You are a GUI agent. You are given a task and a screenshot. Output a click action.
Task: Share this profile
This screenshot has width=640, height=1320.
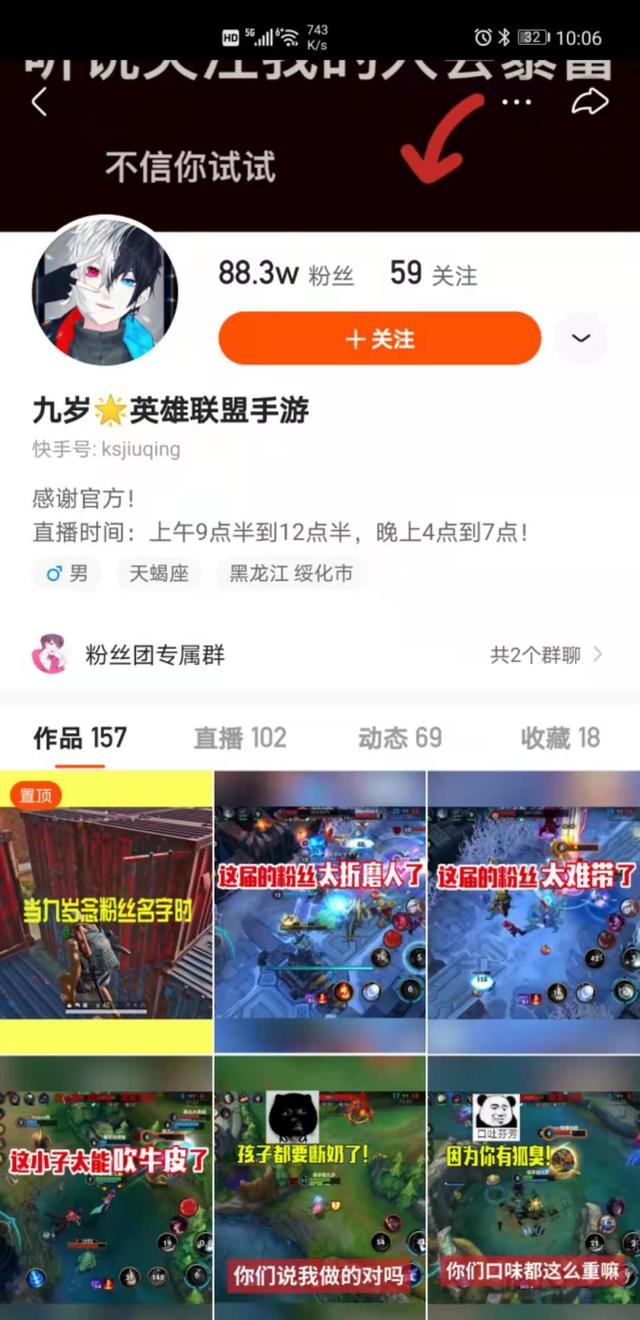coord(590,101)
